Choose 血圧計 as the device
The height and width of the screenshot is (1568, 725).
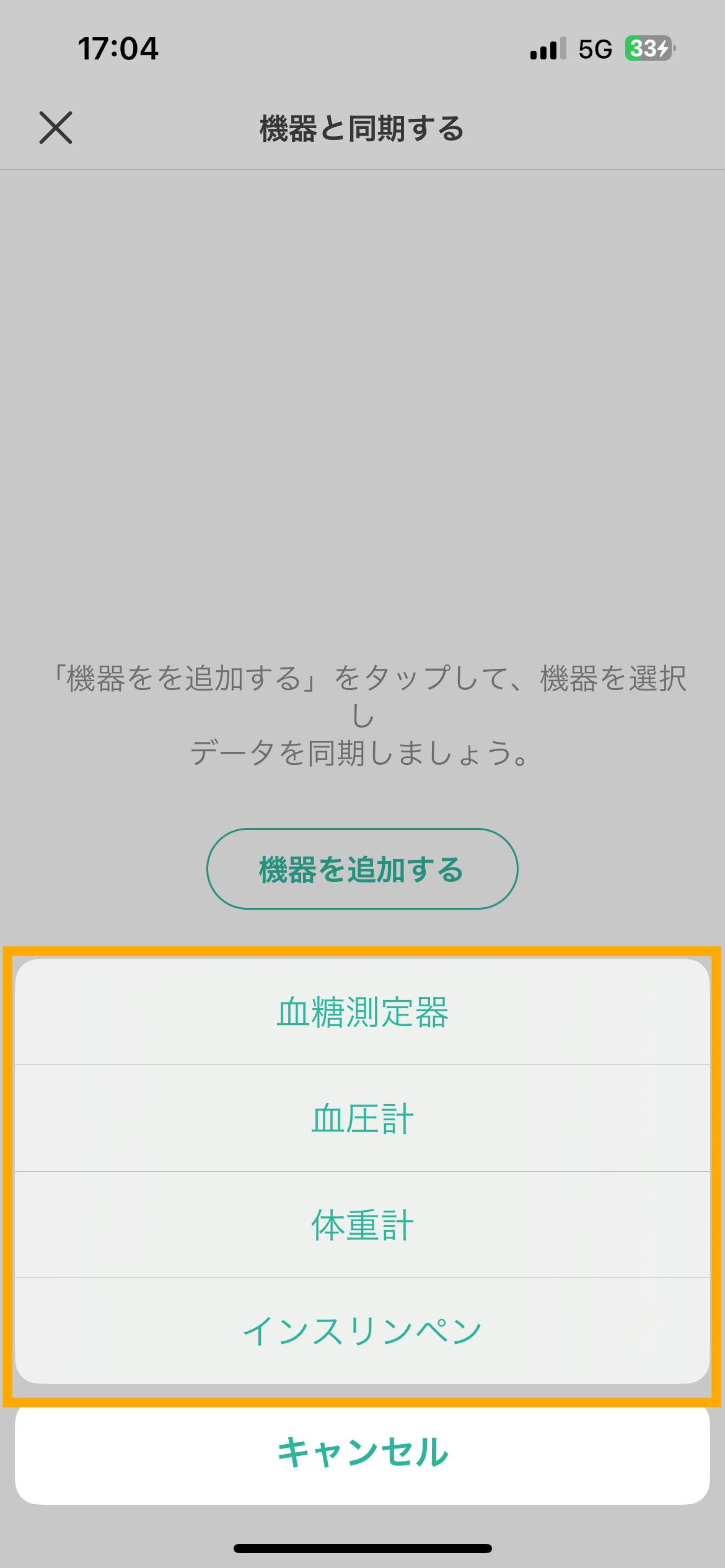click(x=362, y=1118)
